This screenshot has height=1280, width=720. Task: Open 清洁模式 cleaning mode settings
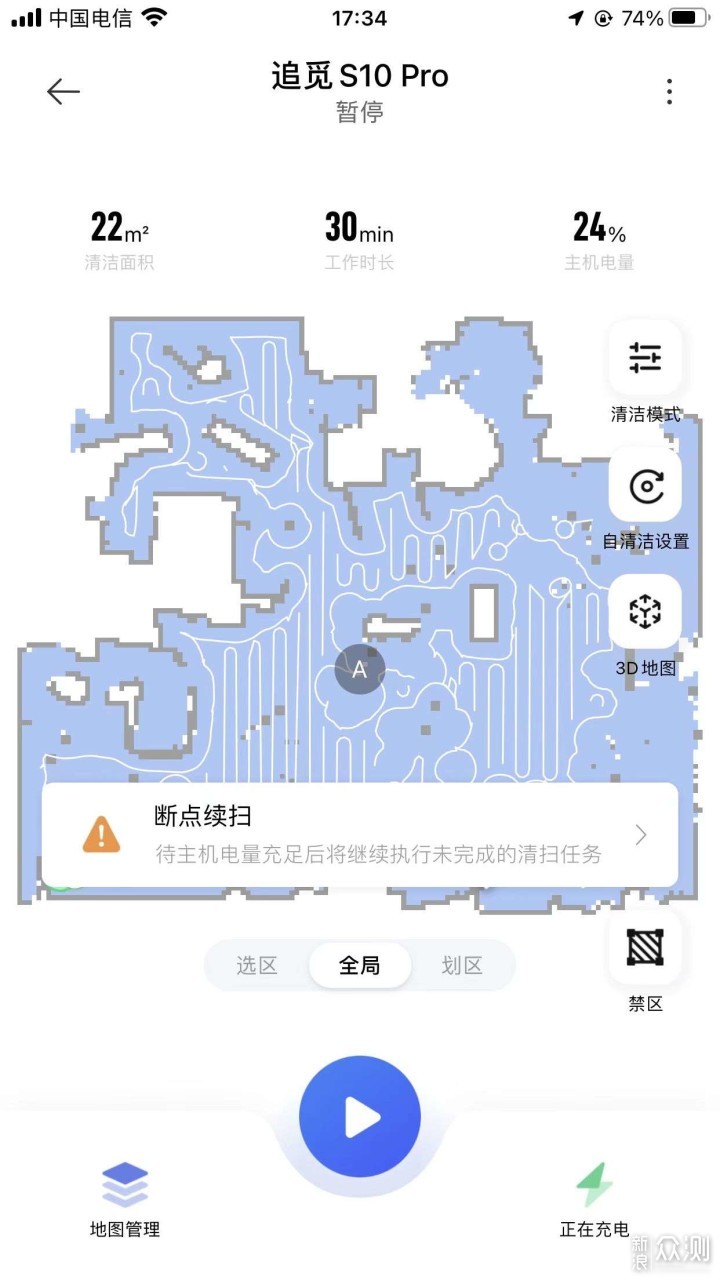pyautogui.click(x=645, y=358)
